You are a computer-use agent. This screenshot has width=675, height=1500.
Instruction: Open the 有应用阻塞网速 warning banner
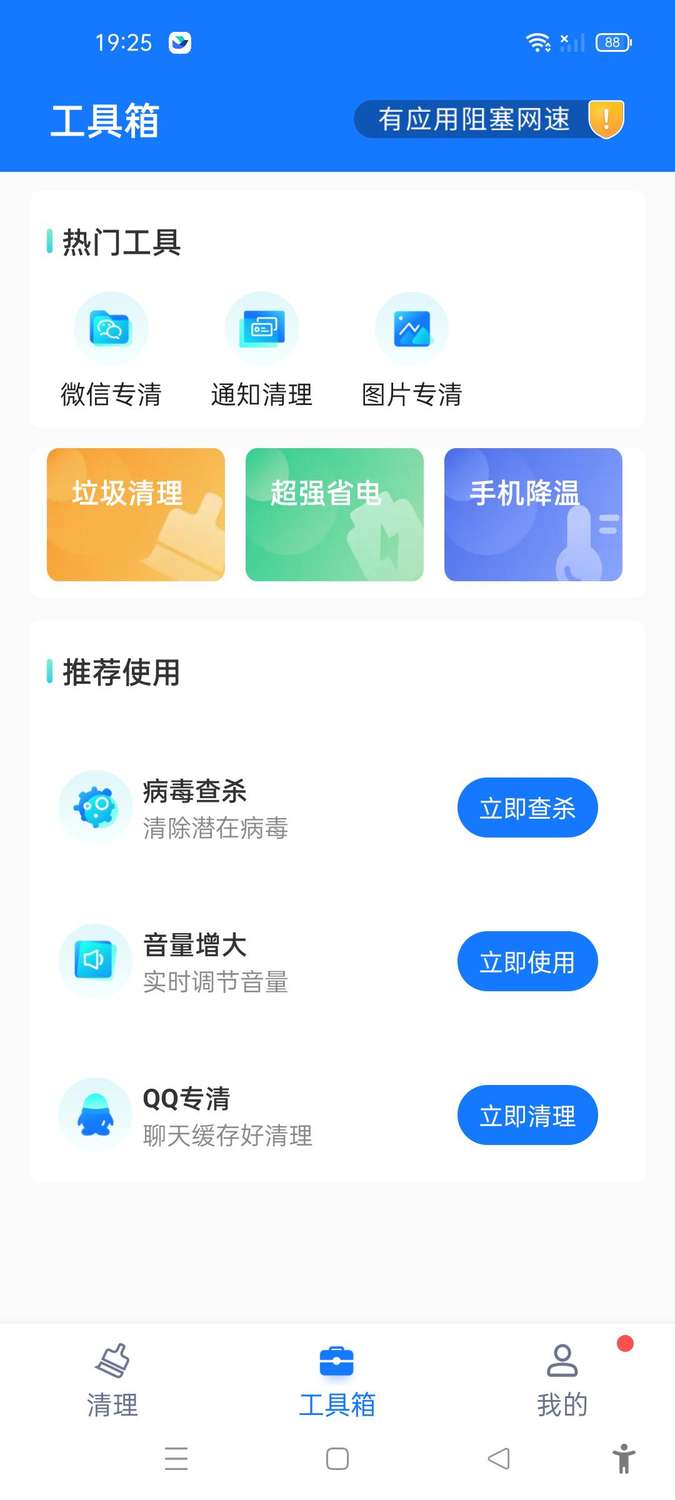(488, 120)
